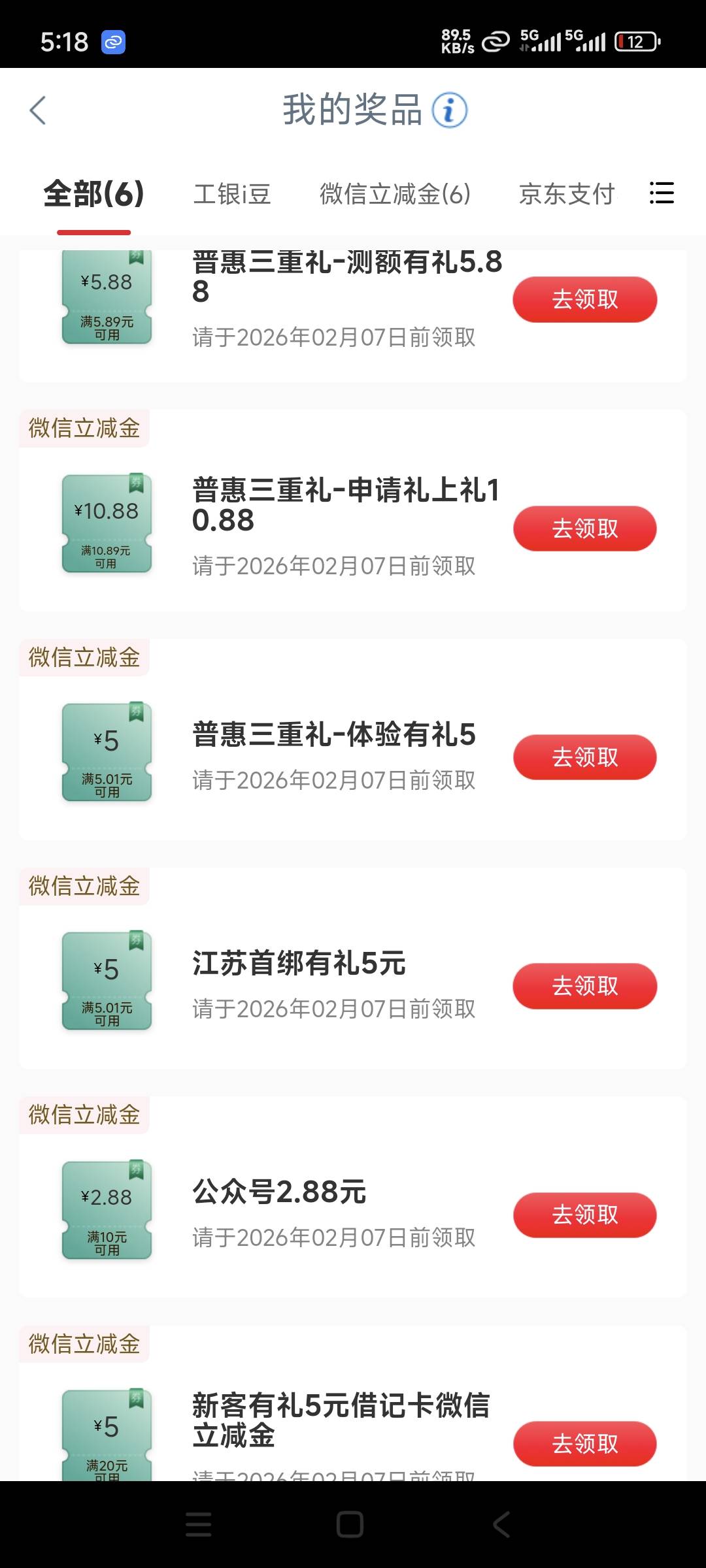This screenshot has height=1568, width=706.
Task: Claim the 申请礼上礼10.88 reward
Action: pyautogui.click(x=584, y=529)
